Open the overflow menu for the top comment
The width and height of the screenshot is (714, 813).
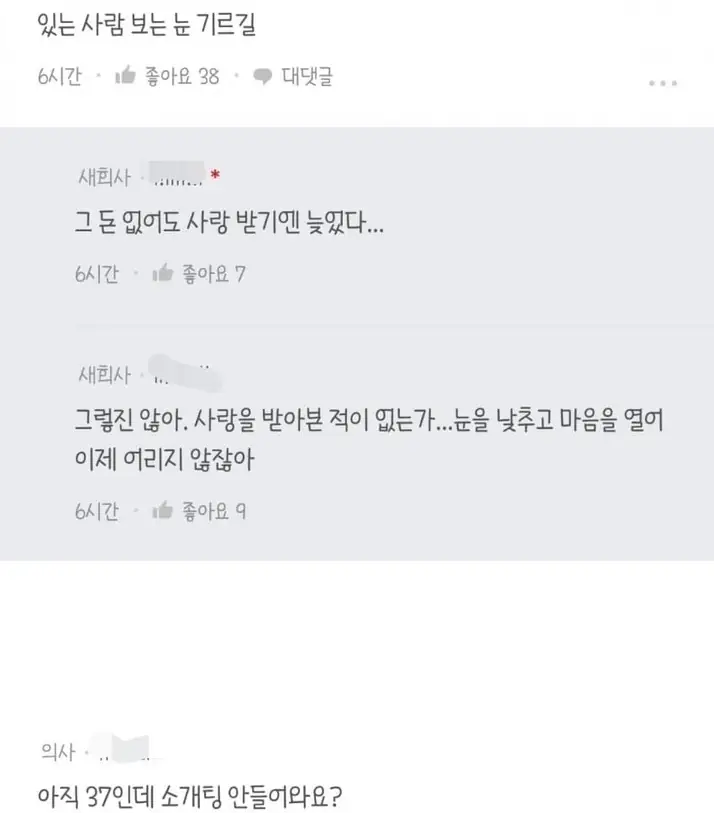(663, 83)
